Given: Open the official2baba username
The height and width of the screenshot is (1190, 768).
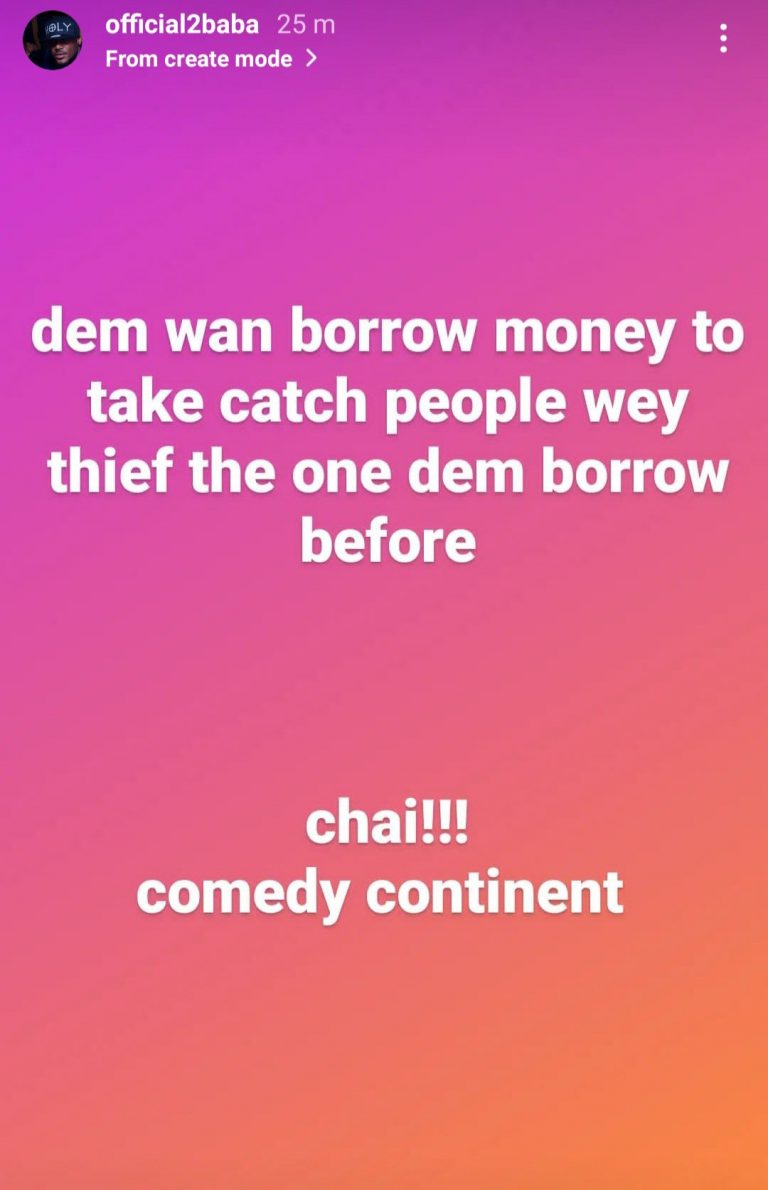Looking at the screenshot, I should tap(182, 25).
